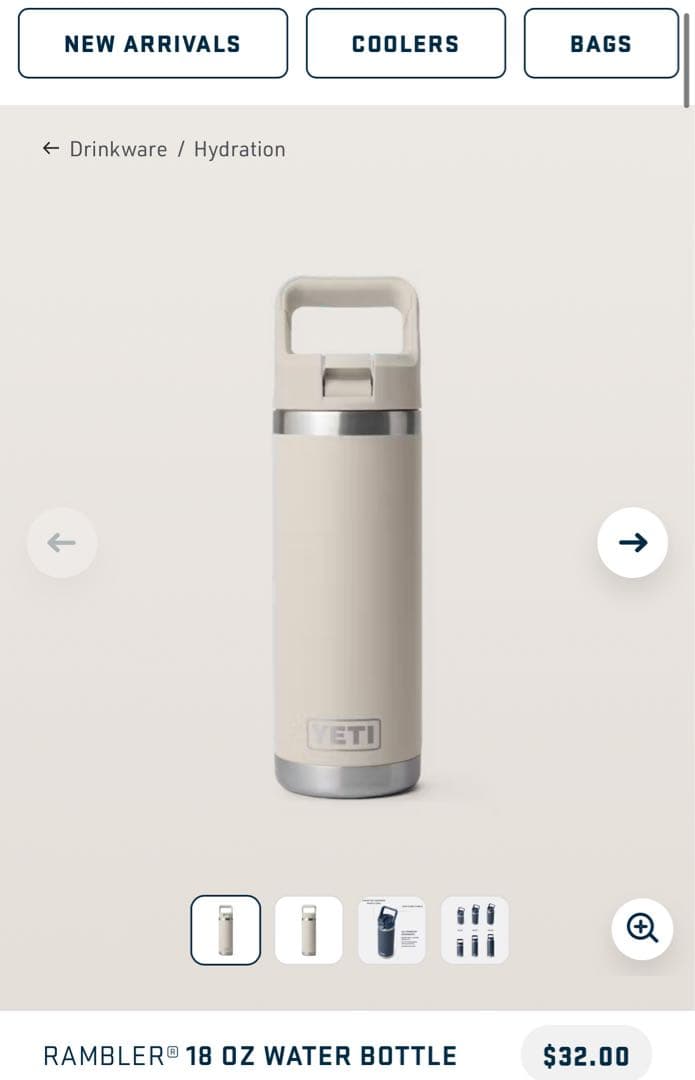Open the New Arrivals category
Screen dimensions: 695x1080
click(x=152, y=44)
